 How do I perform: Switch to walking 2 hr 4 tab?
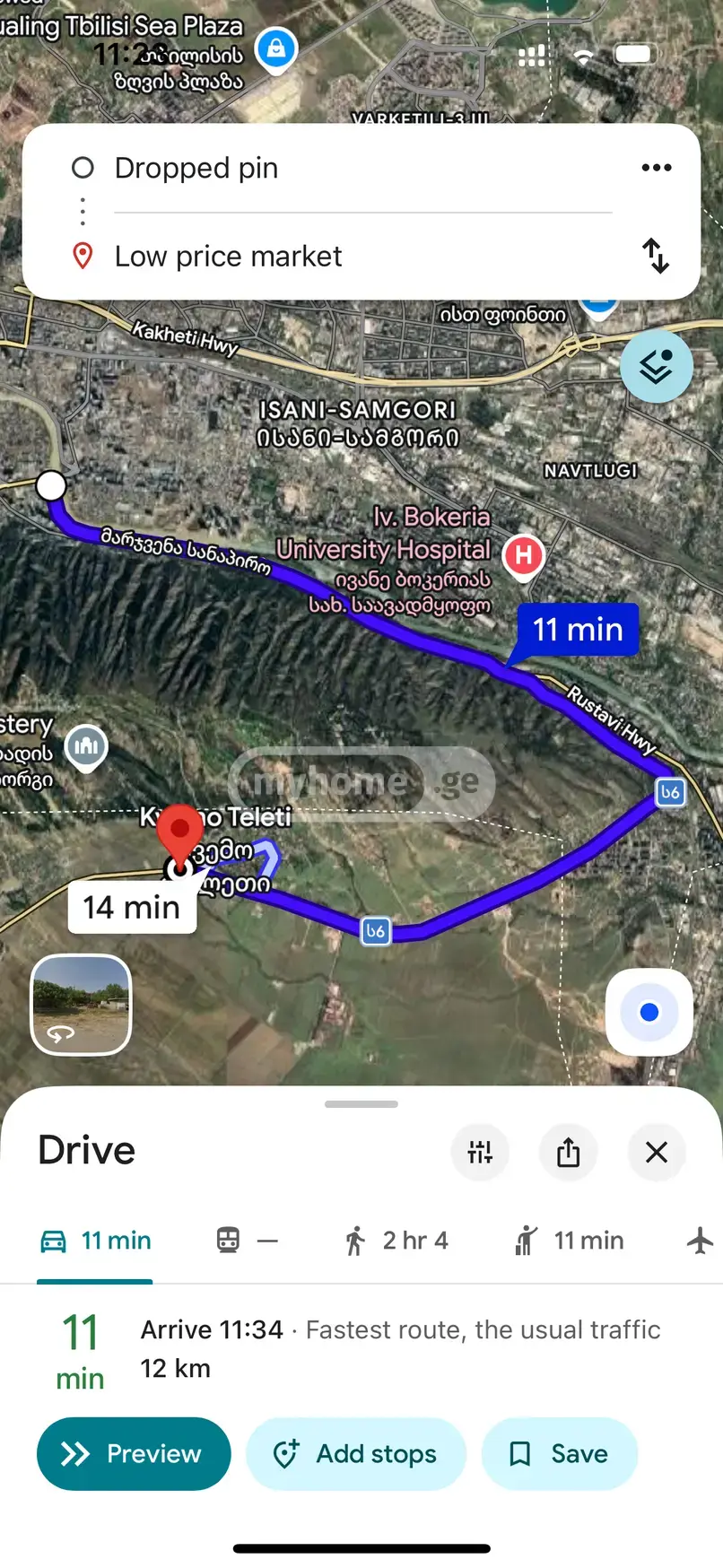tap(396, 1241)
